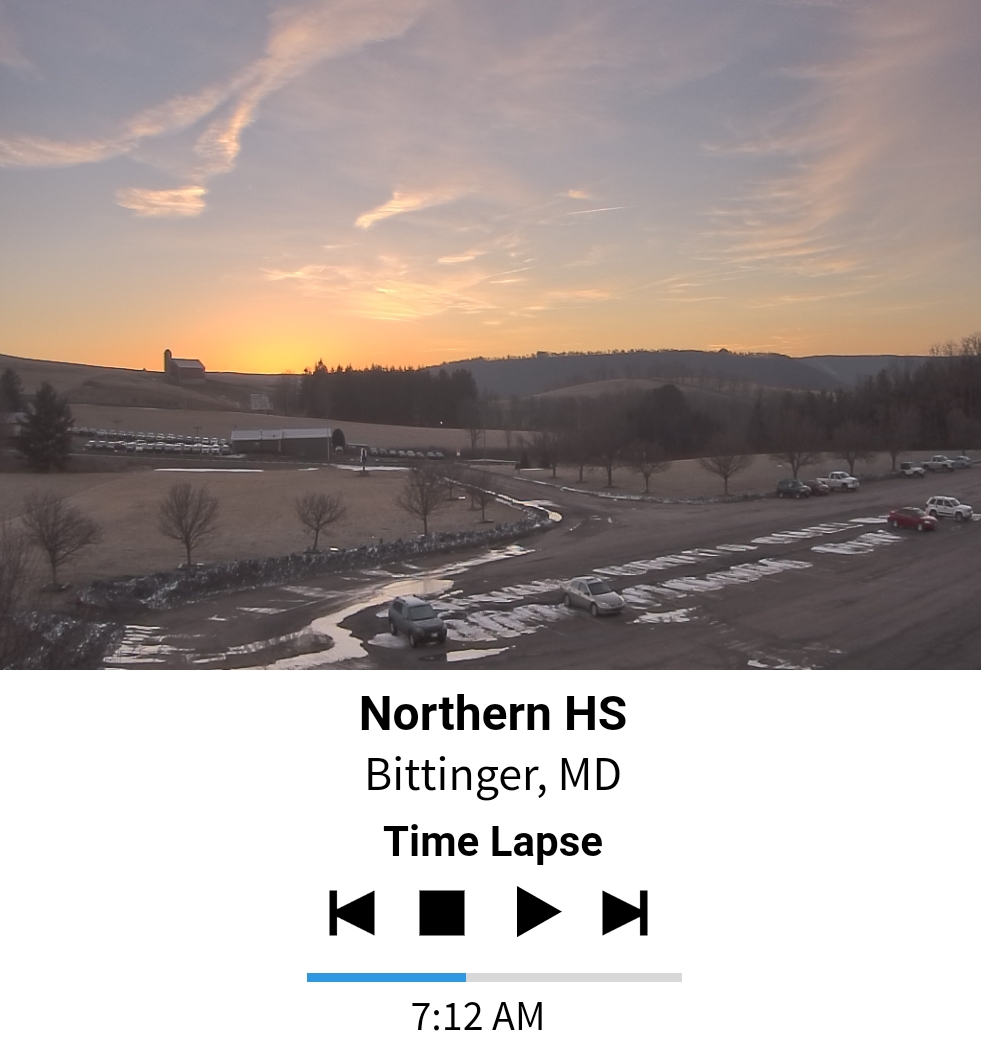The image size is (981, 1042).
Task: Play the time lapse
Action: 537,912
